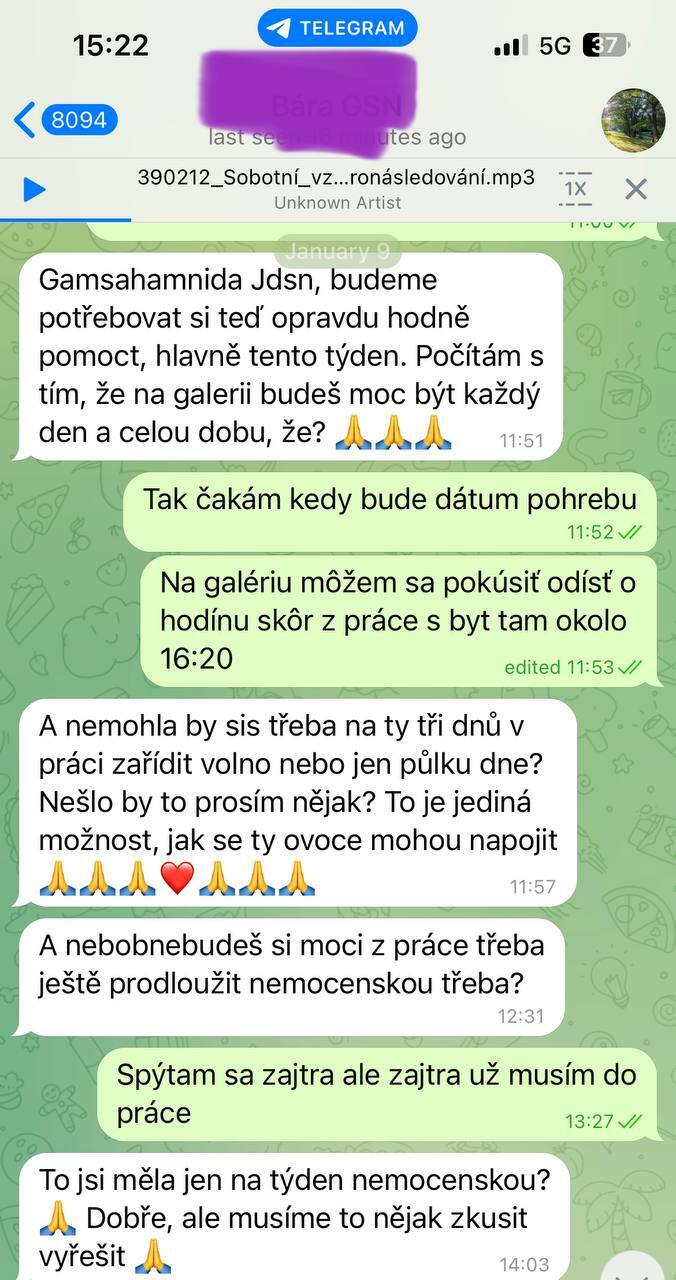Screen dimensions: 676x1280
Task: Change audio playback speed 1X
Action: click(575, 188)
